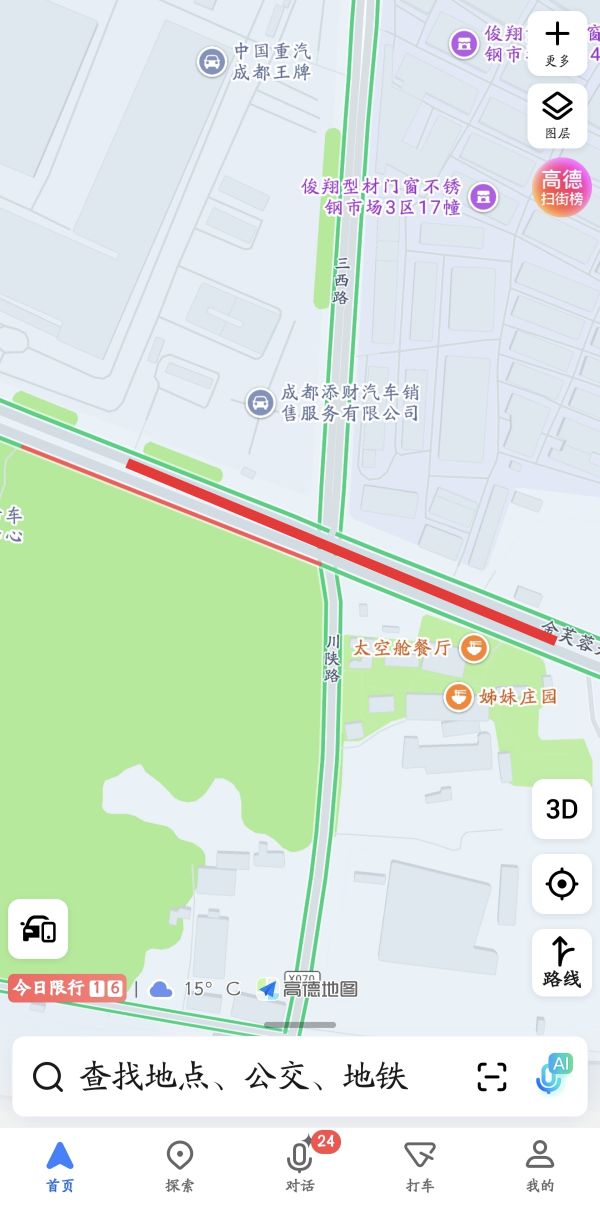Select the 姊妹庄园 map marker
This screenshot has height=1207, width=600.
459,696
